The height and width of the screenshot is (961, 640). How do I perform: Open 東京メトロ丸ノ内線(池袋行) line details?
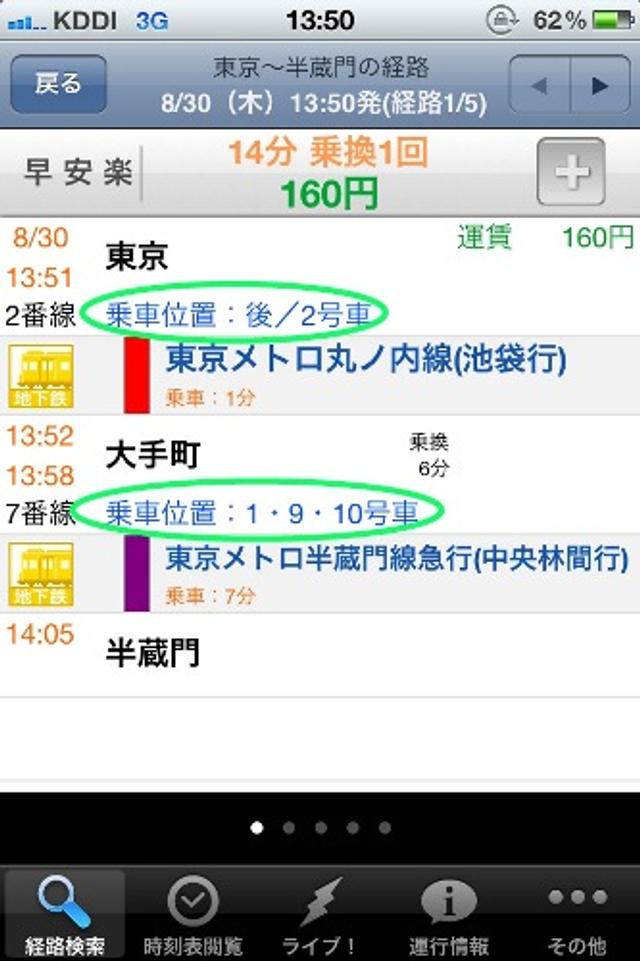click(366, 359)
